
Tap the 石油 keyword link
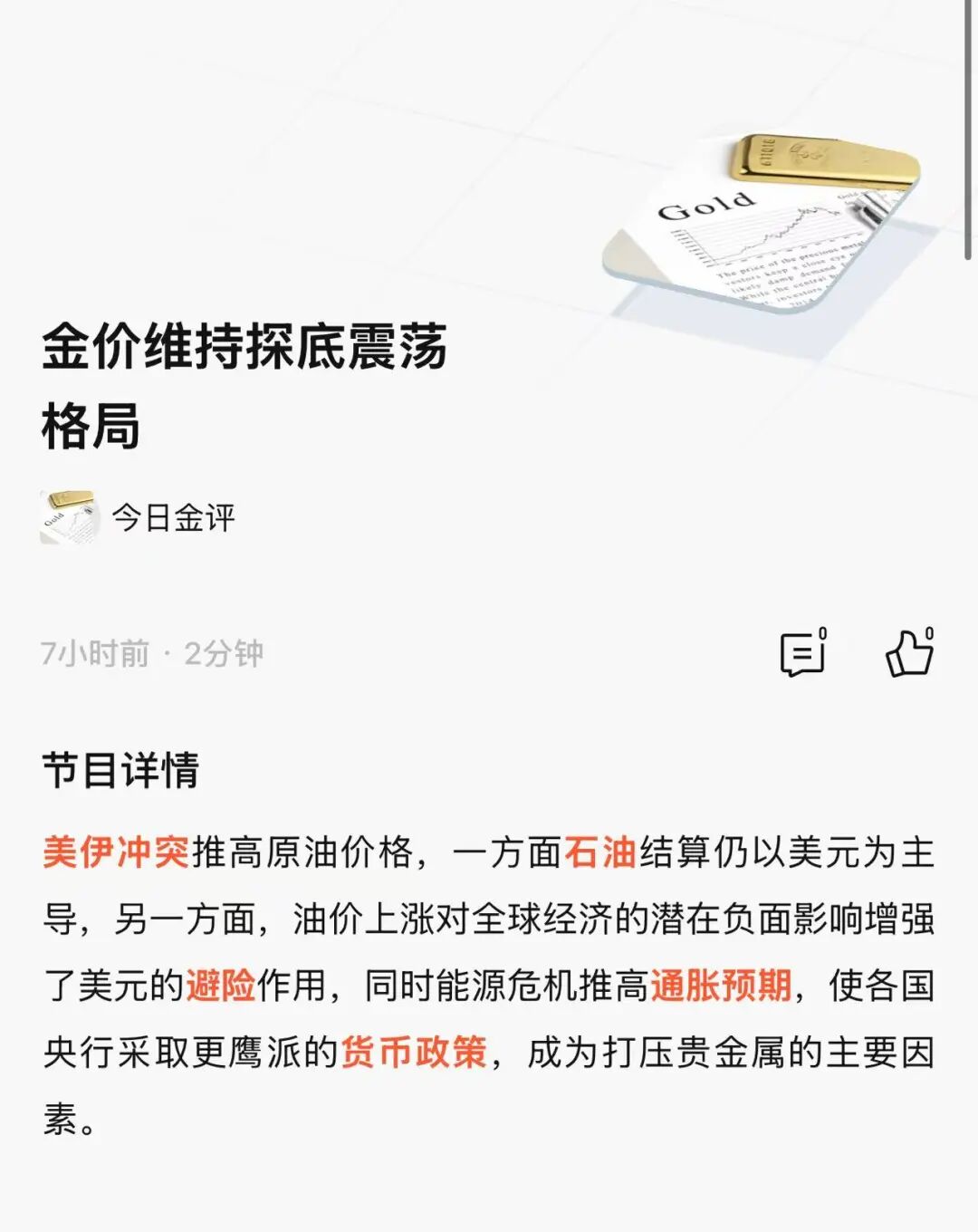tap(600, 853)
